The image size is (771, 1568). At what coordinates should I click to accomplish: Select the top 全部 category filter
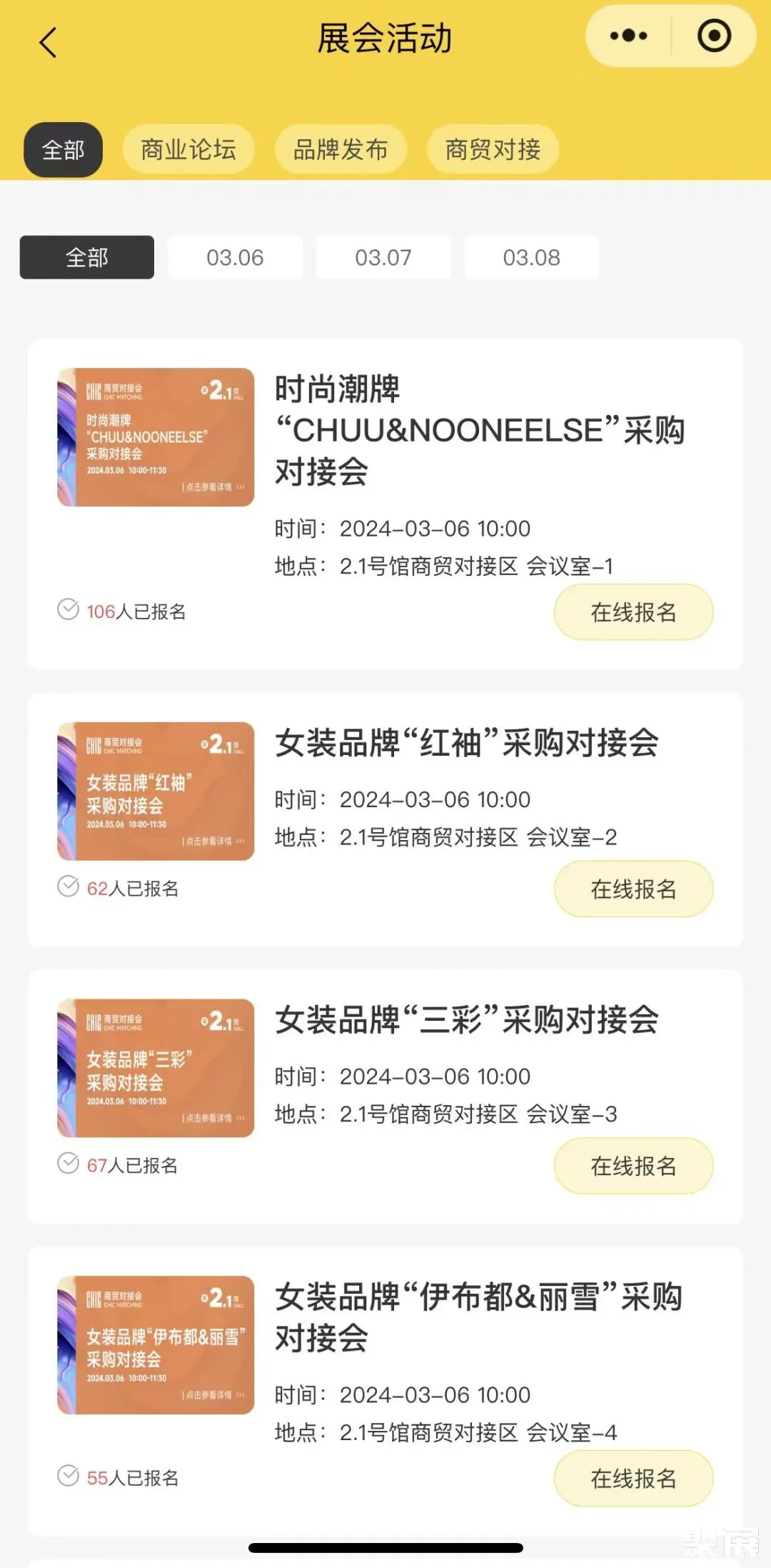[x=63, y=149]
